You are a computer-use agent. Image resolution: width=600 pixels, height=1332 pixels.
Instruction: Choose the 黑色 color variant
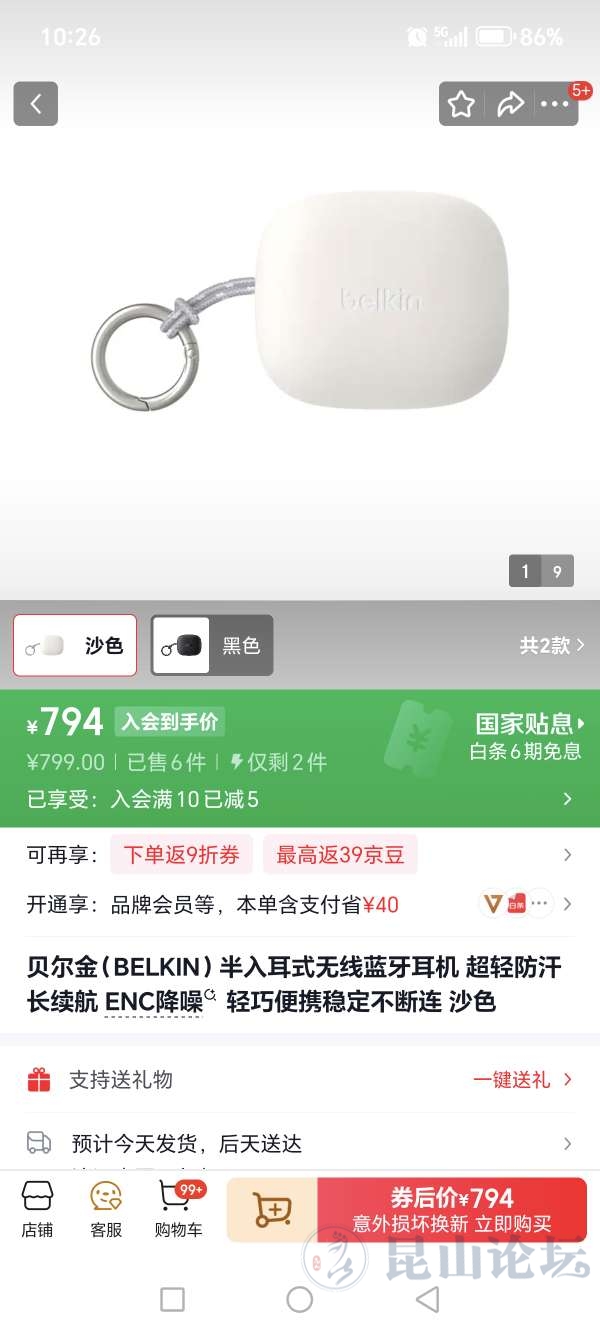point(212,645)
